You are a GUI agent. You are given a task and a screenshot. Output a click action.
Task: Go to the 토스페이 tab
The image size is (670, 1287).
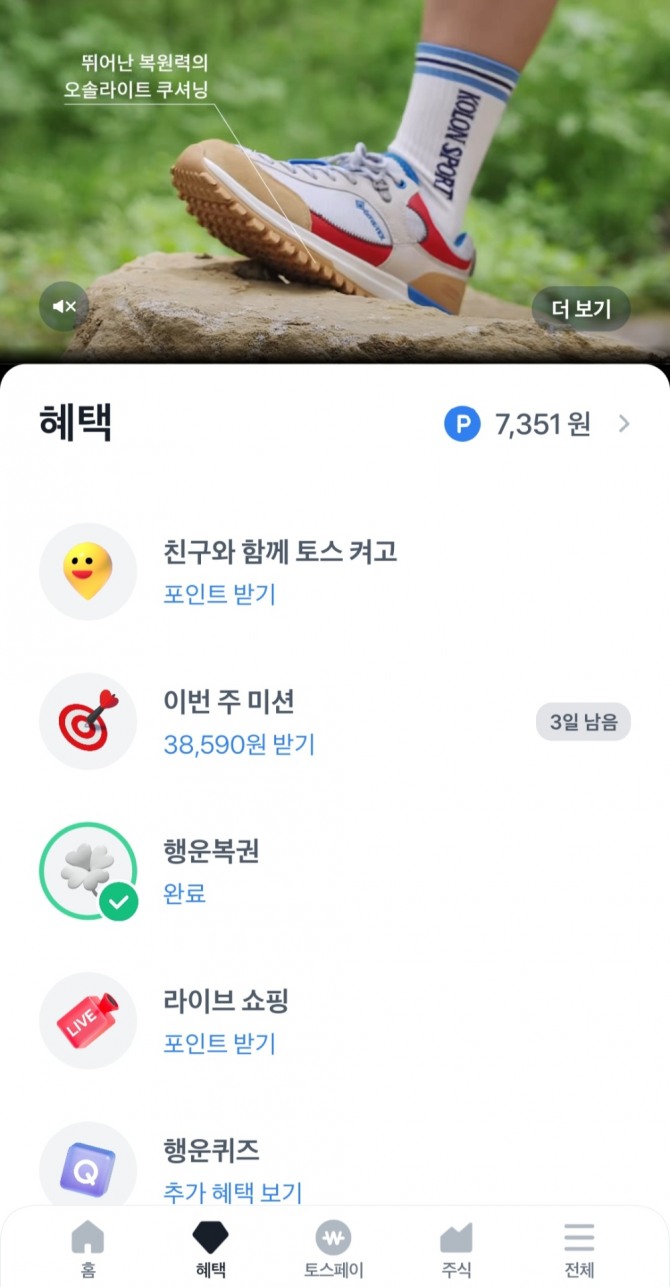tap(333, 1249)
